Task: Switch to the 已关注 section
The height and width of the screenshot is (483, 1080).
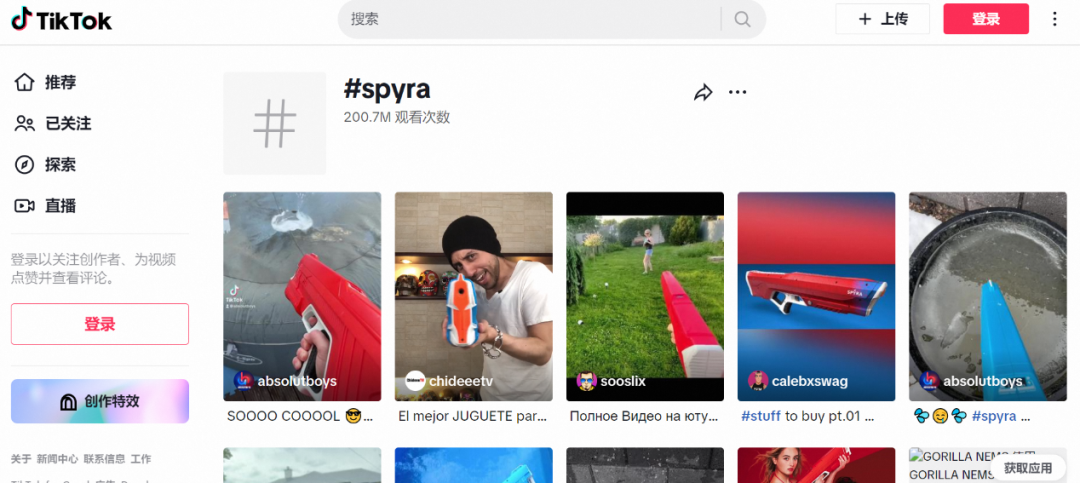Action: [67, 123]
